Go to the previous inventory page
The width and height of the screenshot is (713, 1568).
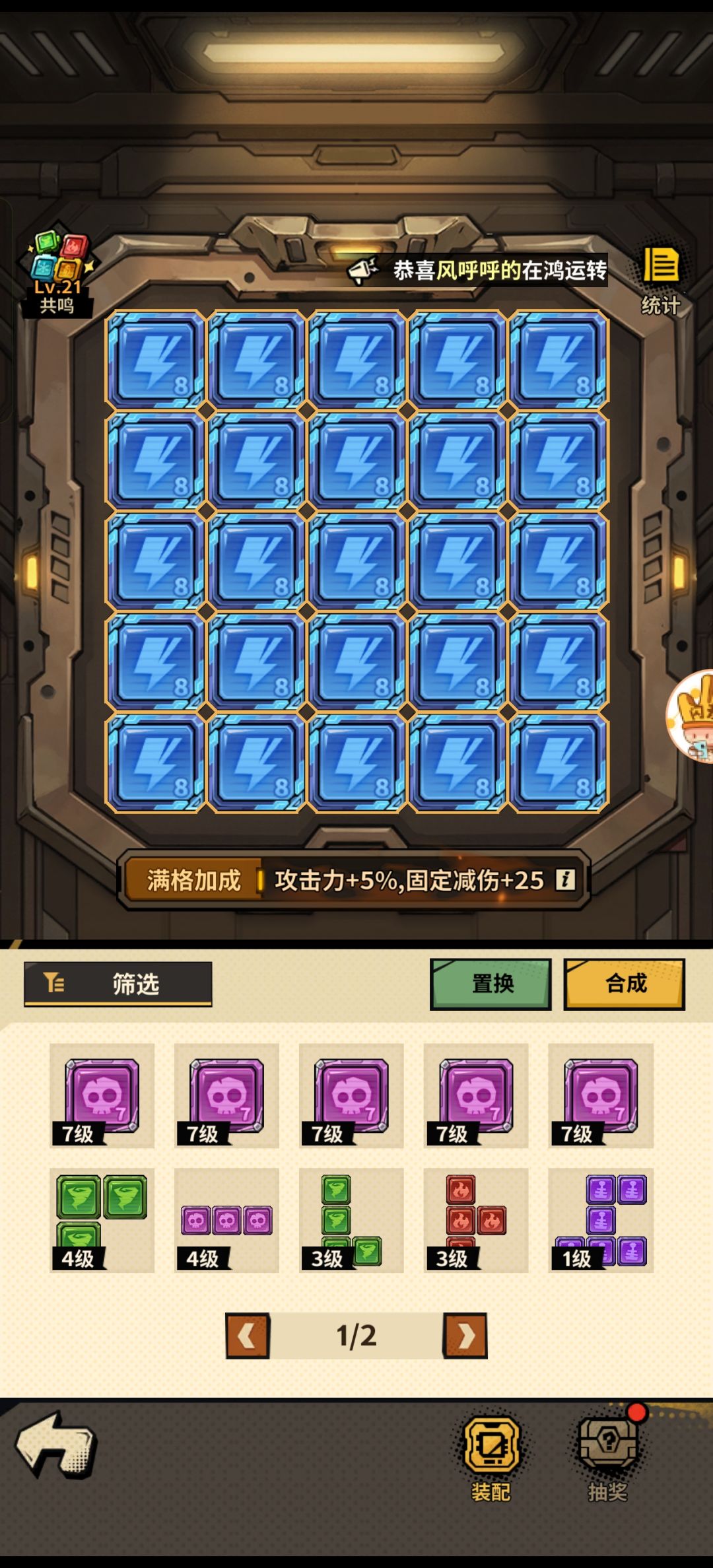[x=248, y=1336]
